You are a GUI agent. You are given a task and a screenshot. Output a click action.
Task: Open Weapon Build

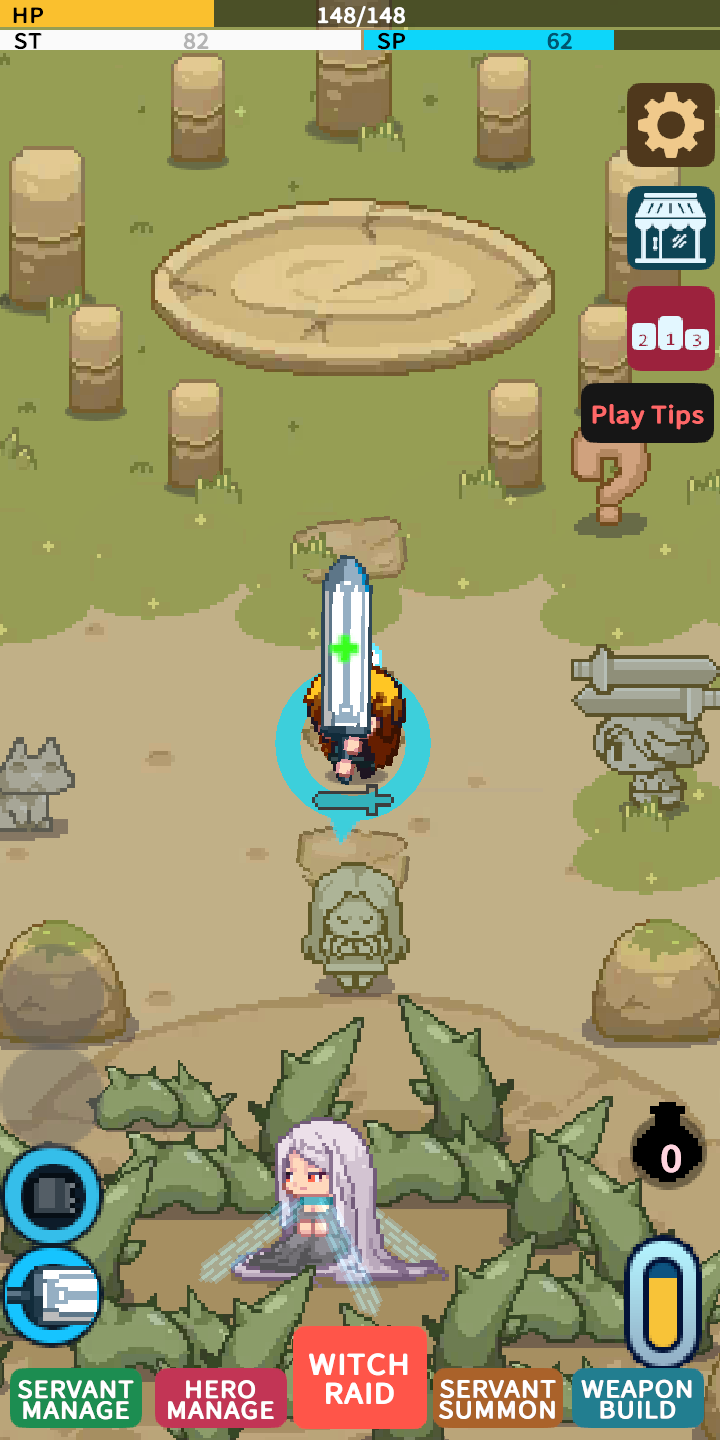point(638,1398)
